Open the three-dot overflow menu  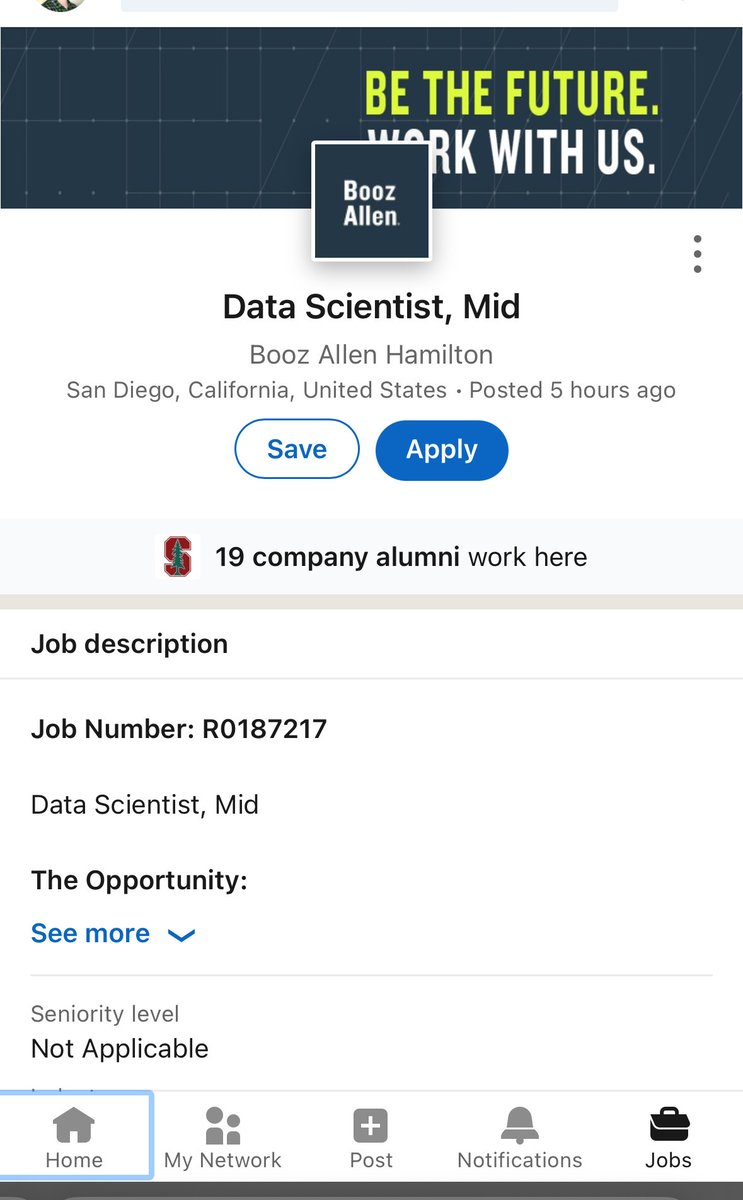tap(697, 254)
